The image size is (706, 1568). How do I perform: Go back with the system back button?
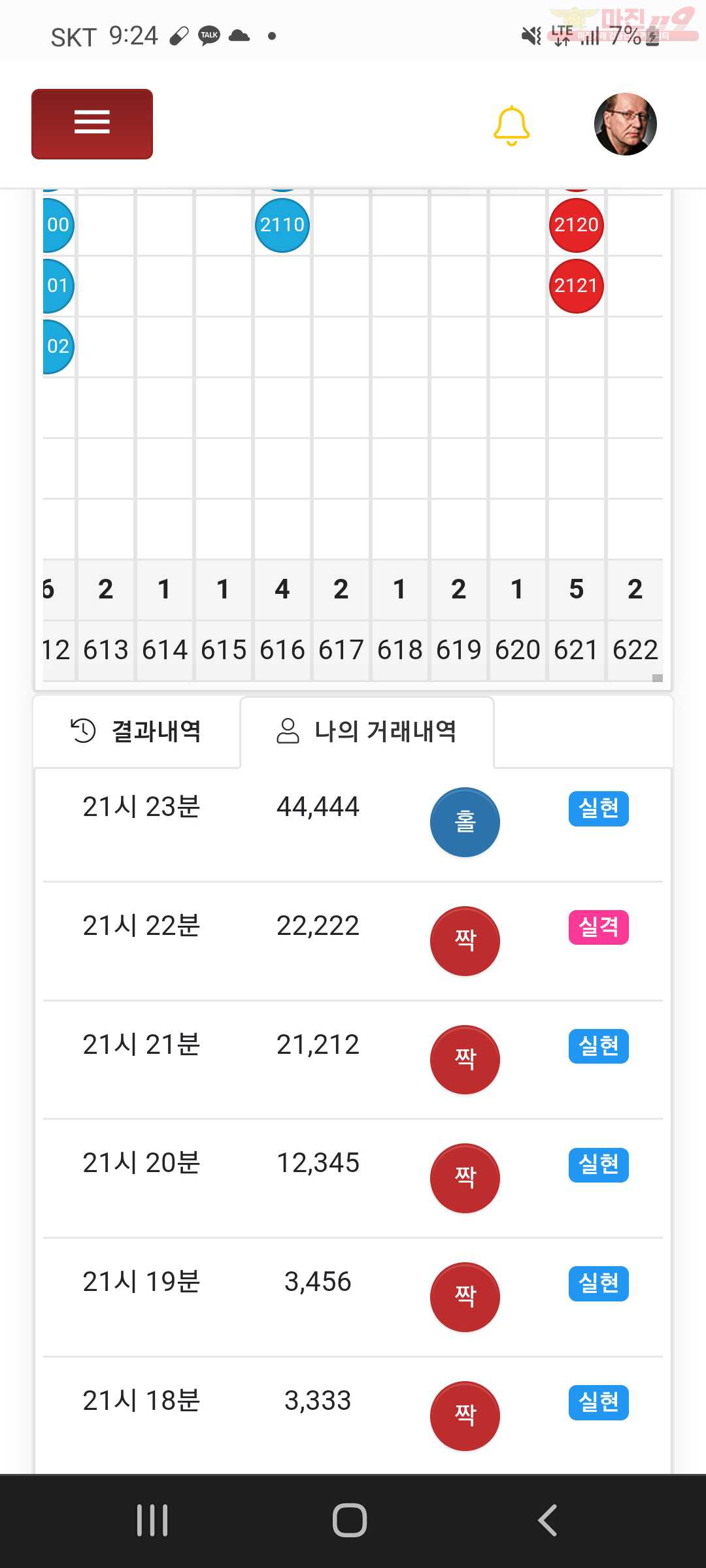click(548, 1520)
